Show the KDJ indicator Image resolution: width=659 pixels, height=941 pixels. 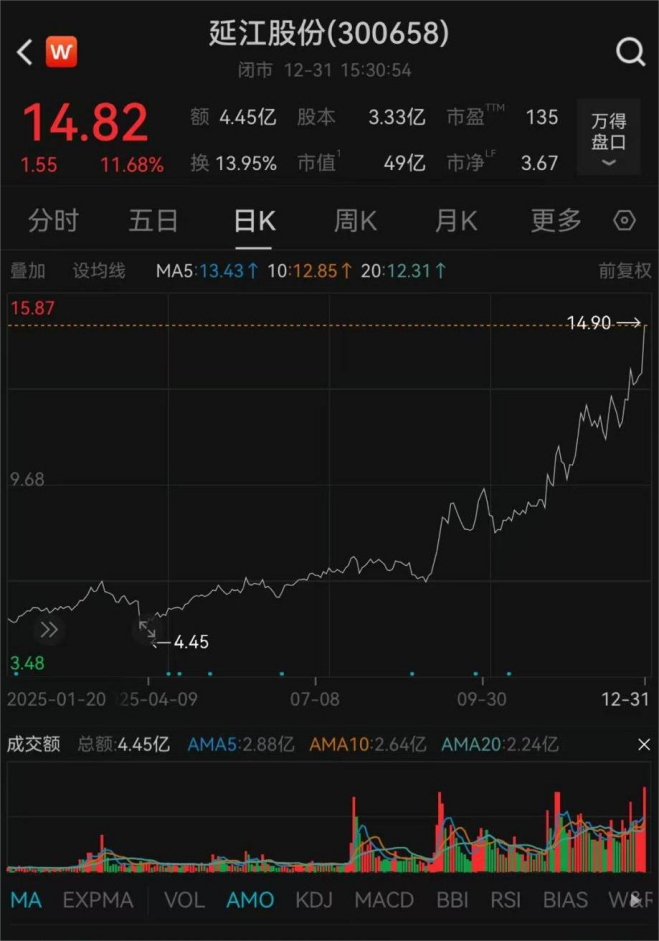(314, 900)
